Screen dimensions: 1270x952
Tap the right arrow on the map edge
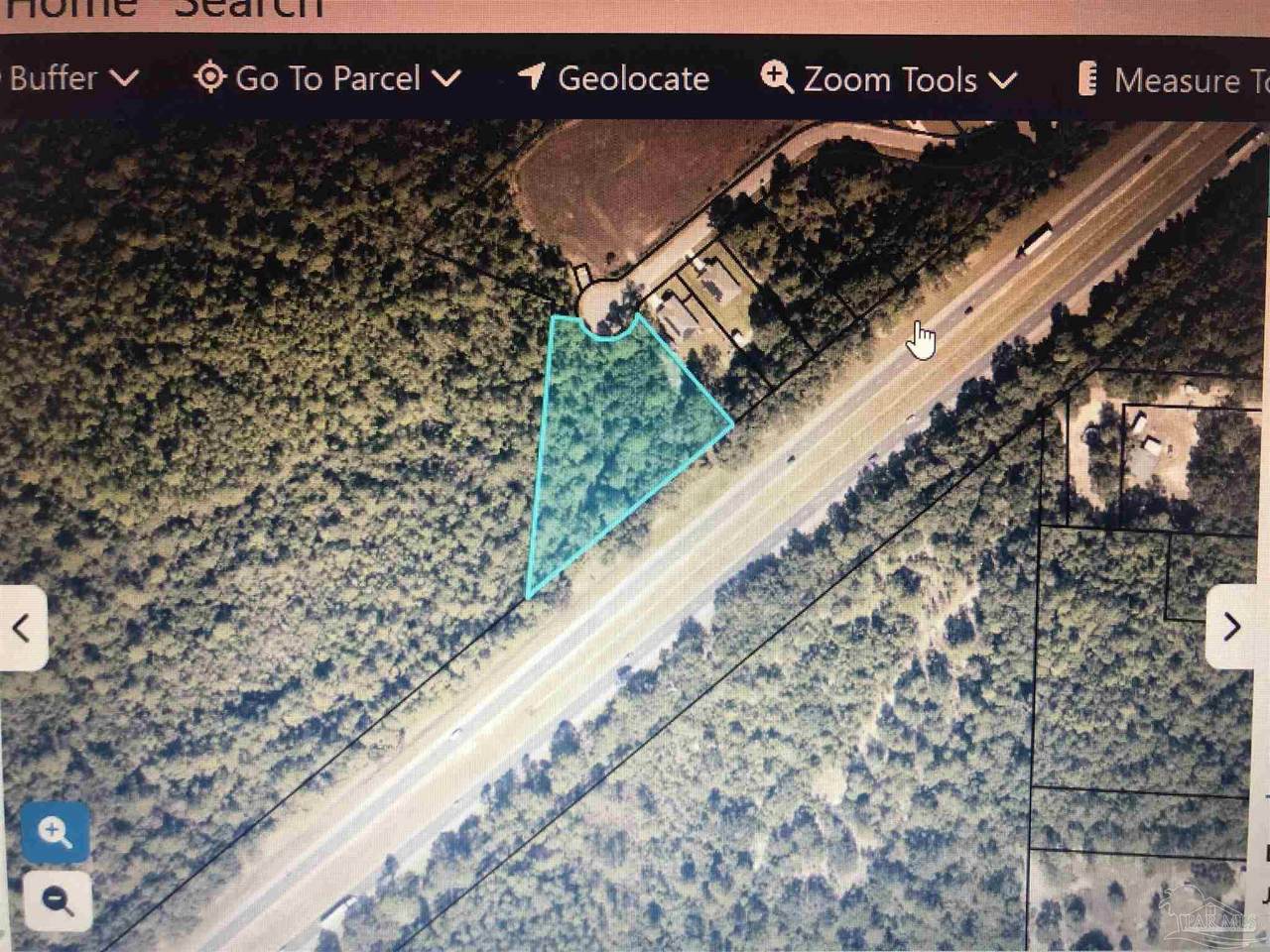pos(1231,627)
